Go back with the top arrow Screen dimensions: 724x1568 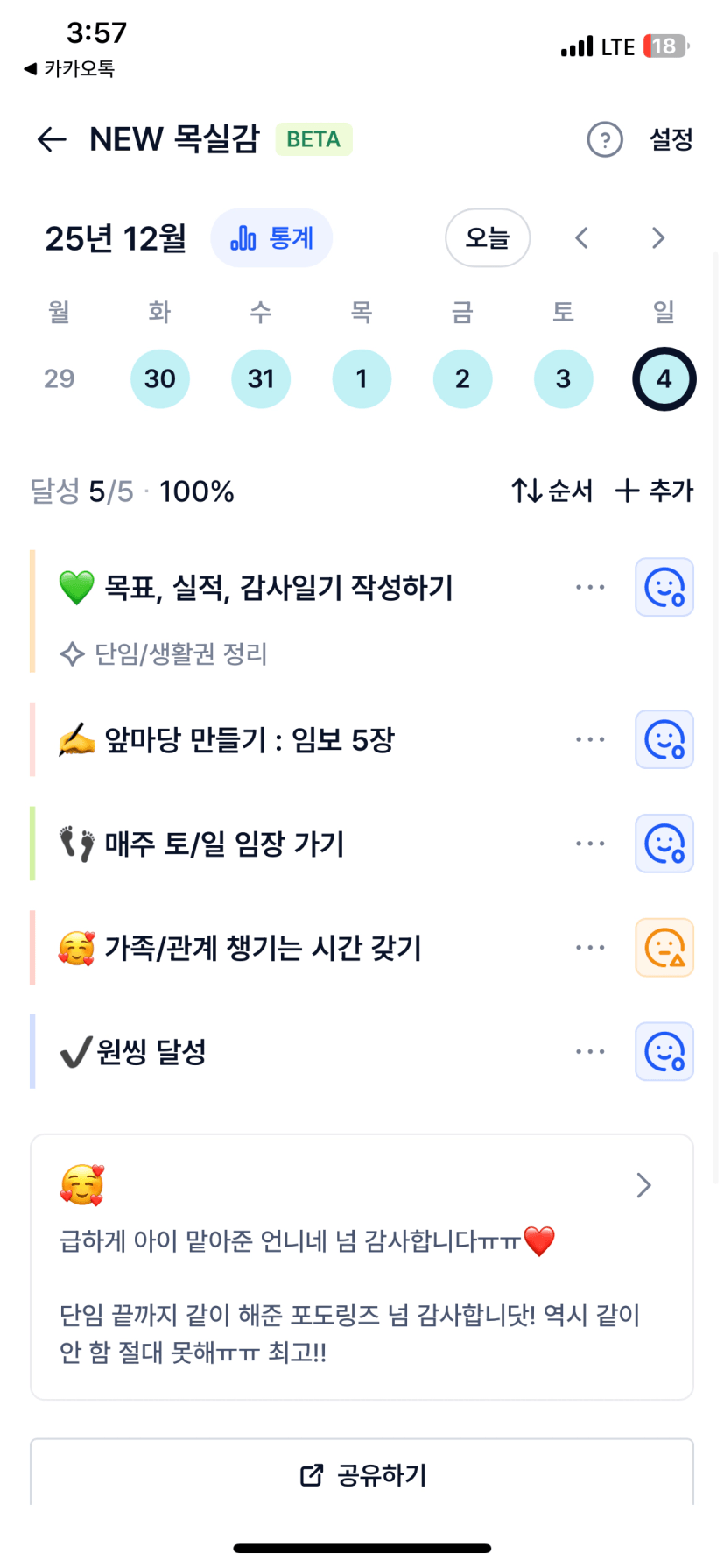click(x=52, y=139)
